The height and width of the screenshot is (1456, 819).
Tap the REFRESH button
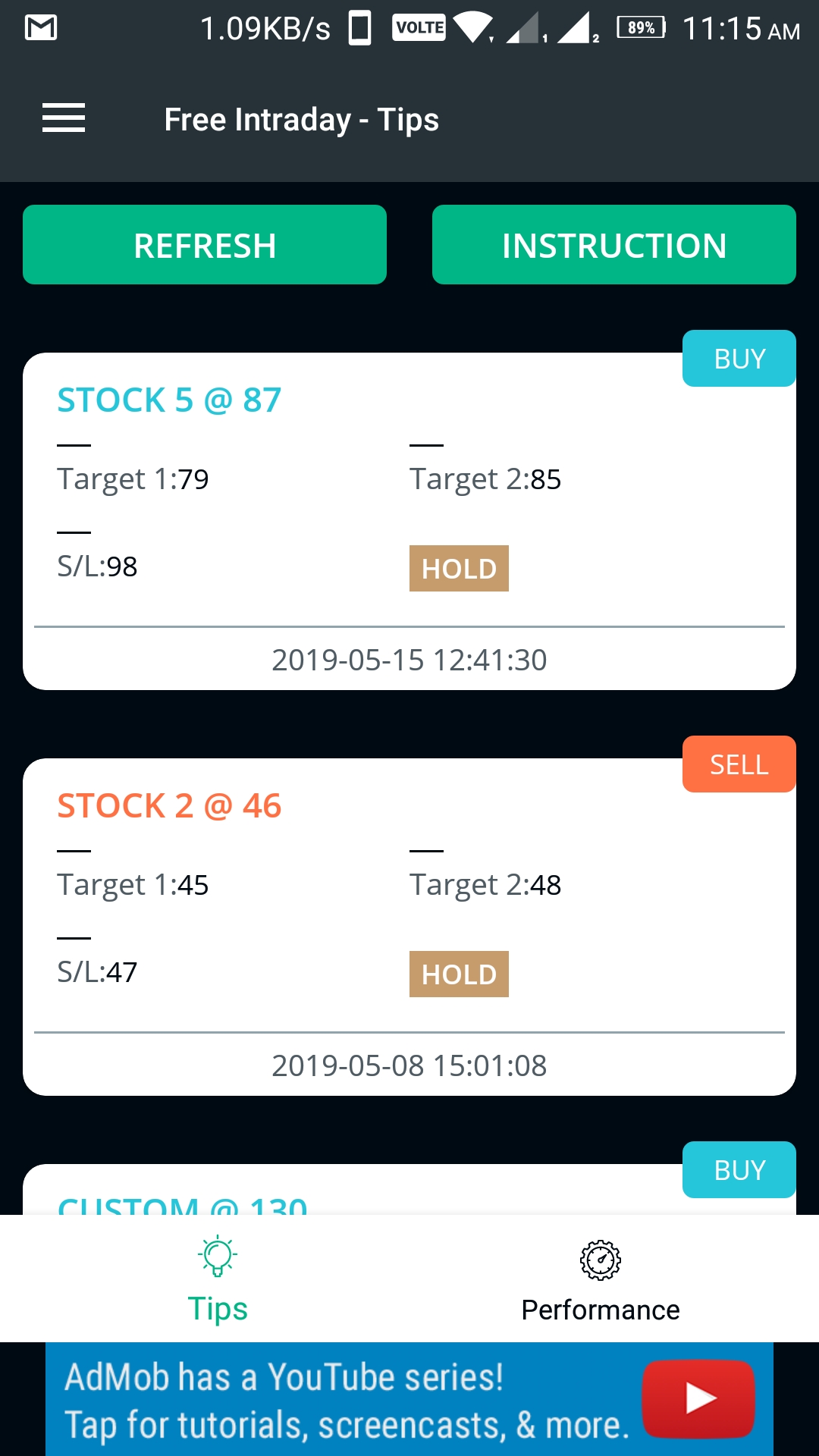click(x=205, y=245)
